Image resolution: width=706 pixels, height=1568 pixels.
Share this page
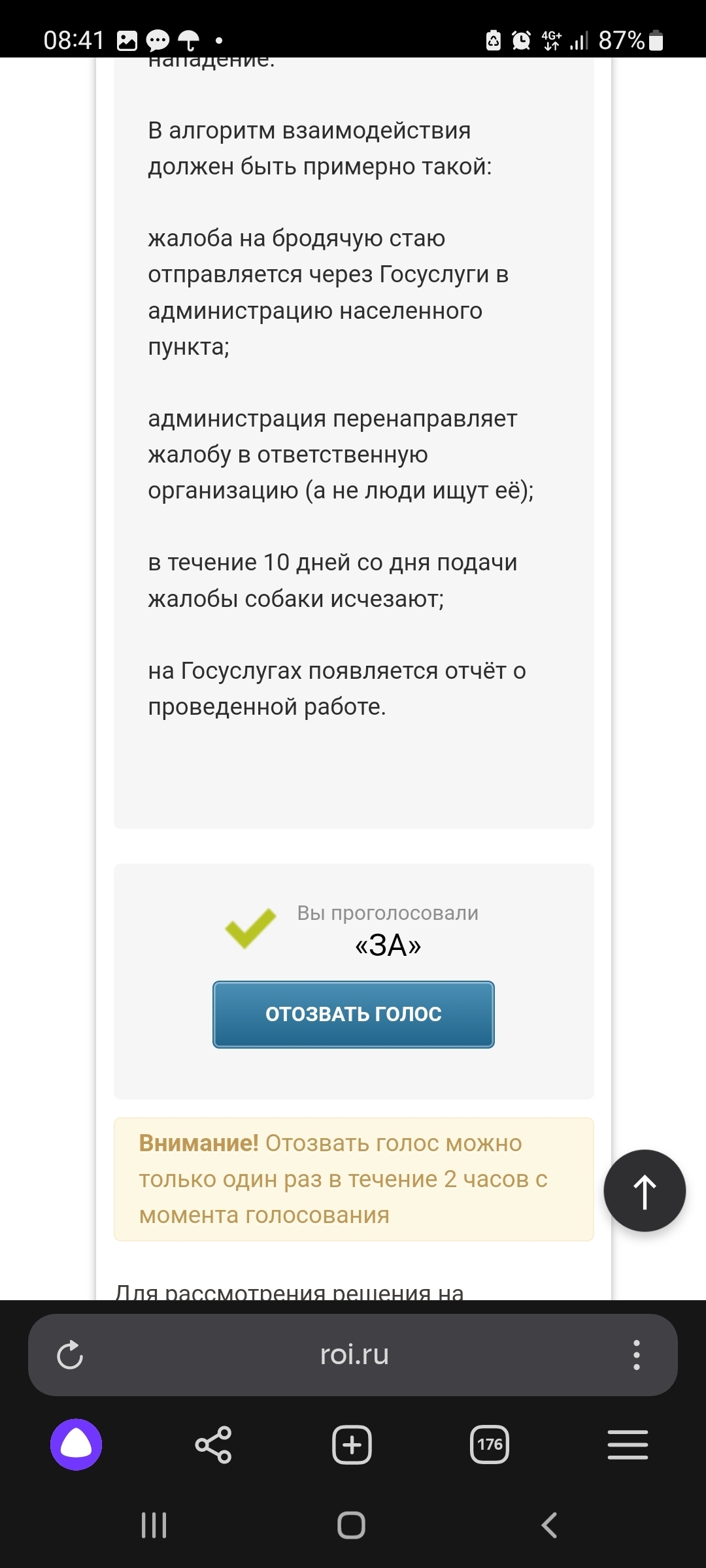coord(214,1445)
